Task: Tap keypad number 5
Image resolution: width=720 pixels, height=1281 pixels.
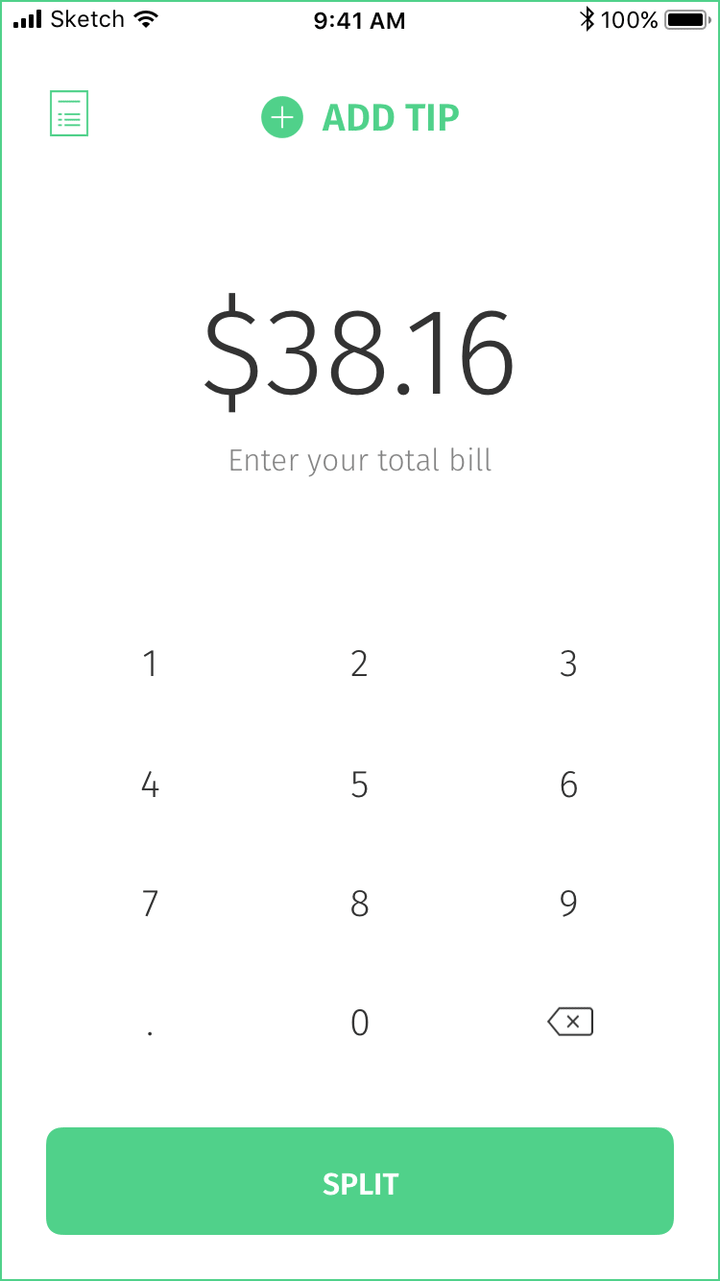Action: pyautogui.click(x=360, y=785)
